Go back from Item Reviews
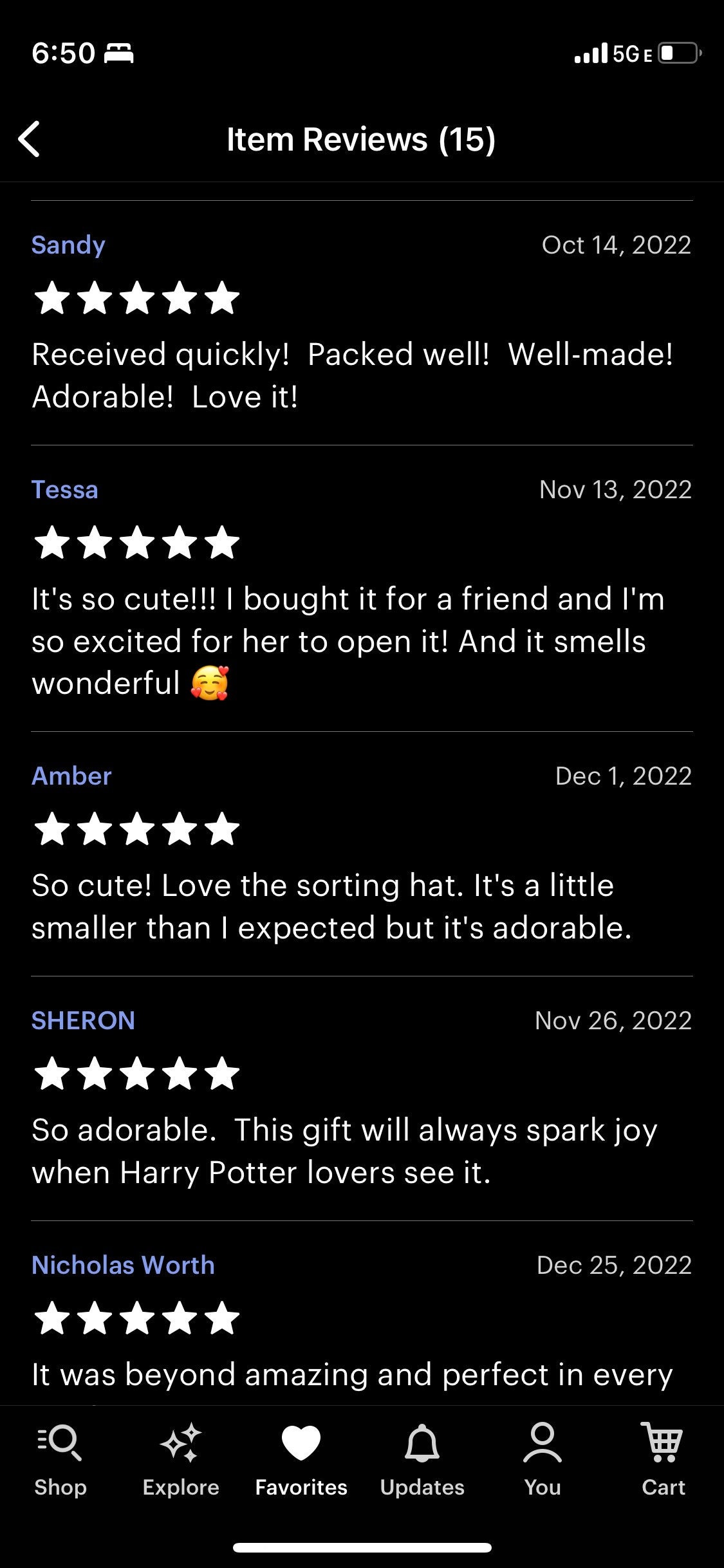 [x=30, y=139]
